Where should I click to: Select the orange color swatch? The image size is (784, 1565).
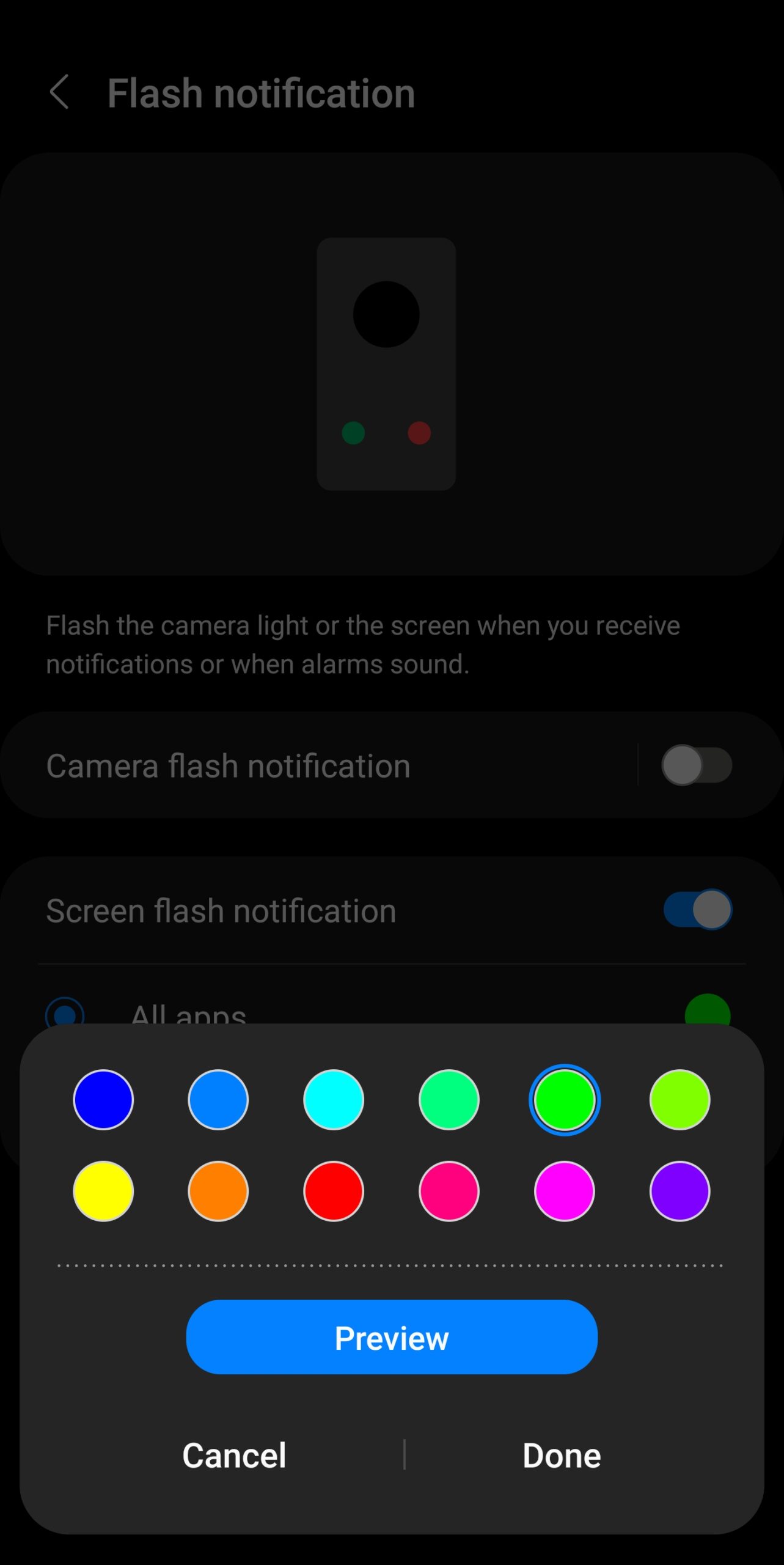pyautogui.click(x=218, y=1191)
